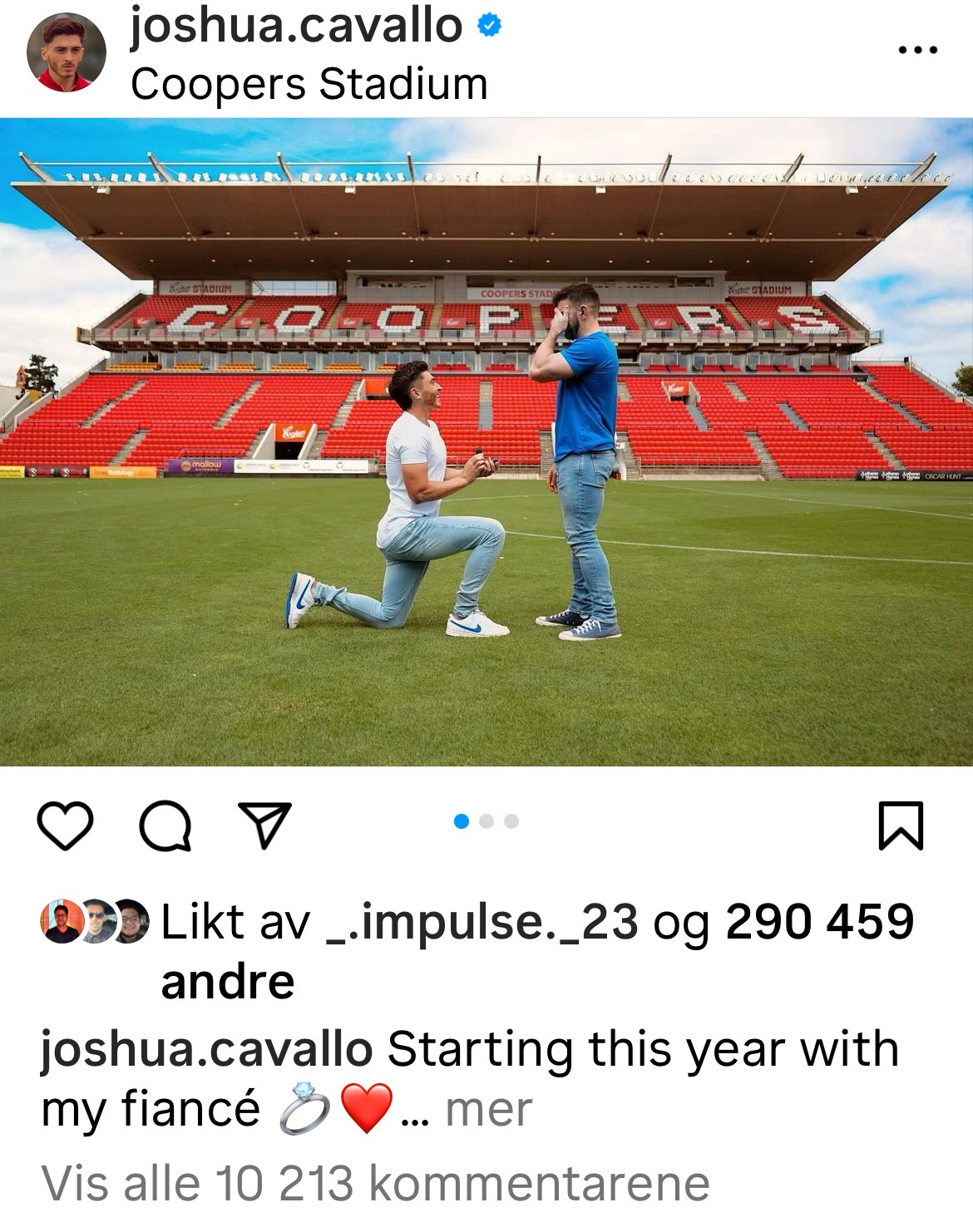
Task: Open the _.impulse._23 profile from likes
Action: 482,922
